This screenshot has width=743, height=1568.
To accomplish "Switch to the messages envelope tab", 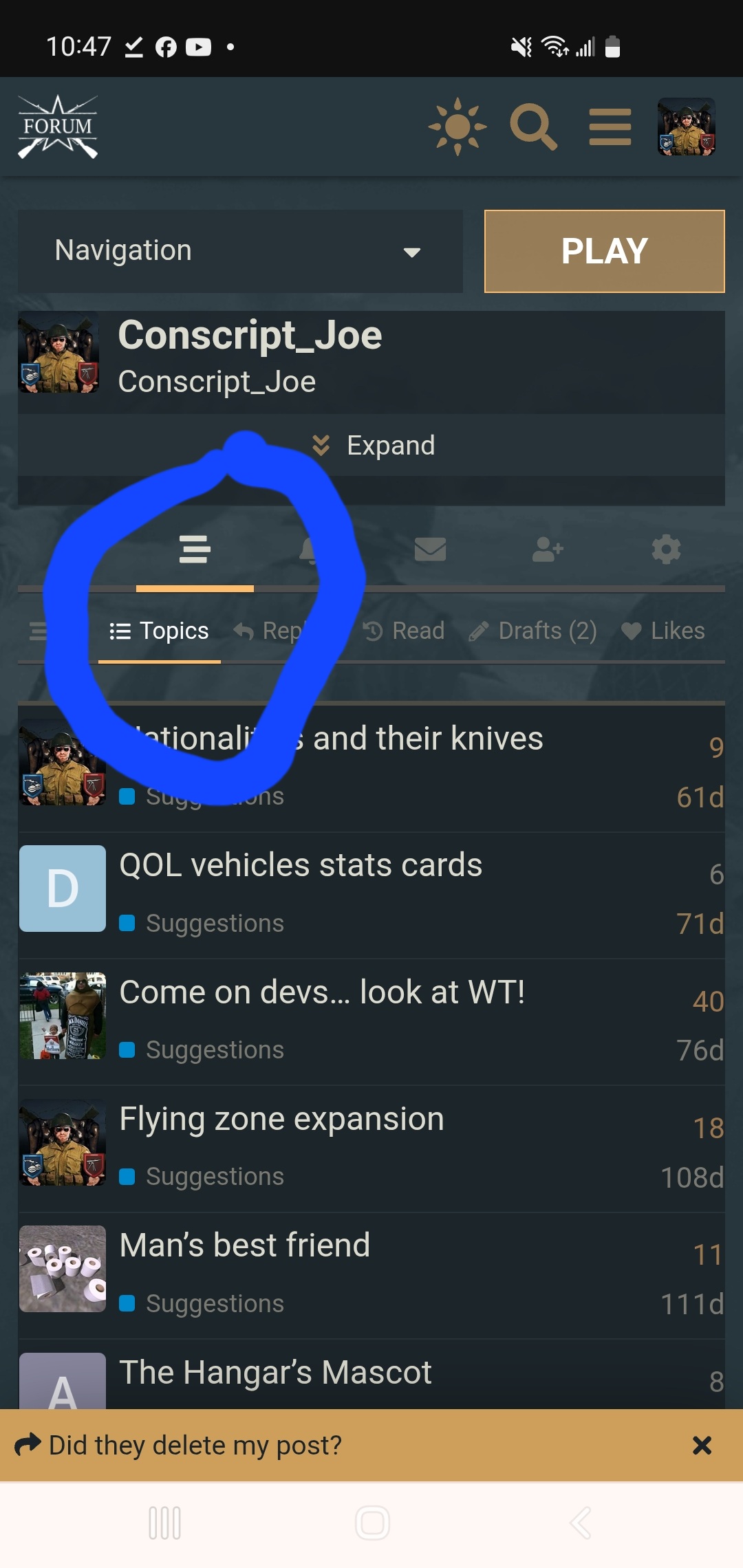I will (x=431, y=549).
